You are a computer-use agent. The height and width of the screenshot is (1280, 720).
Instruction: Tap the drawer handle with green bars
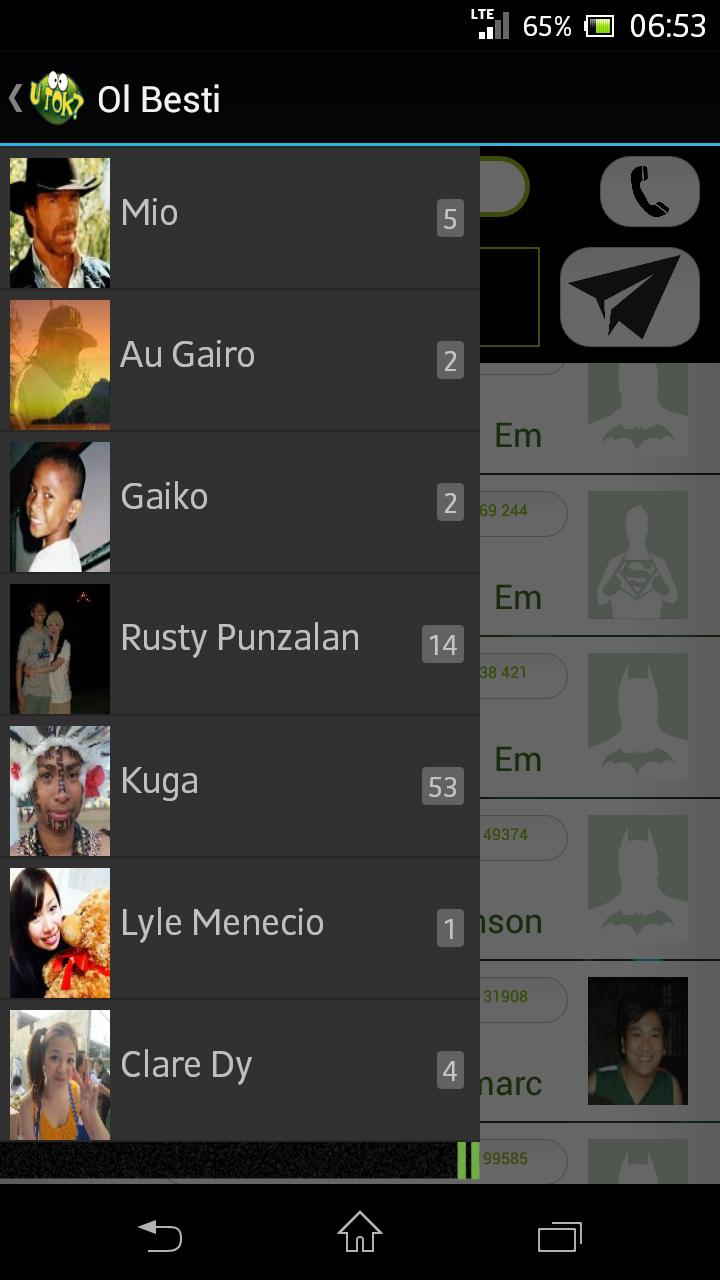(x=467, y=1160)
